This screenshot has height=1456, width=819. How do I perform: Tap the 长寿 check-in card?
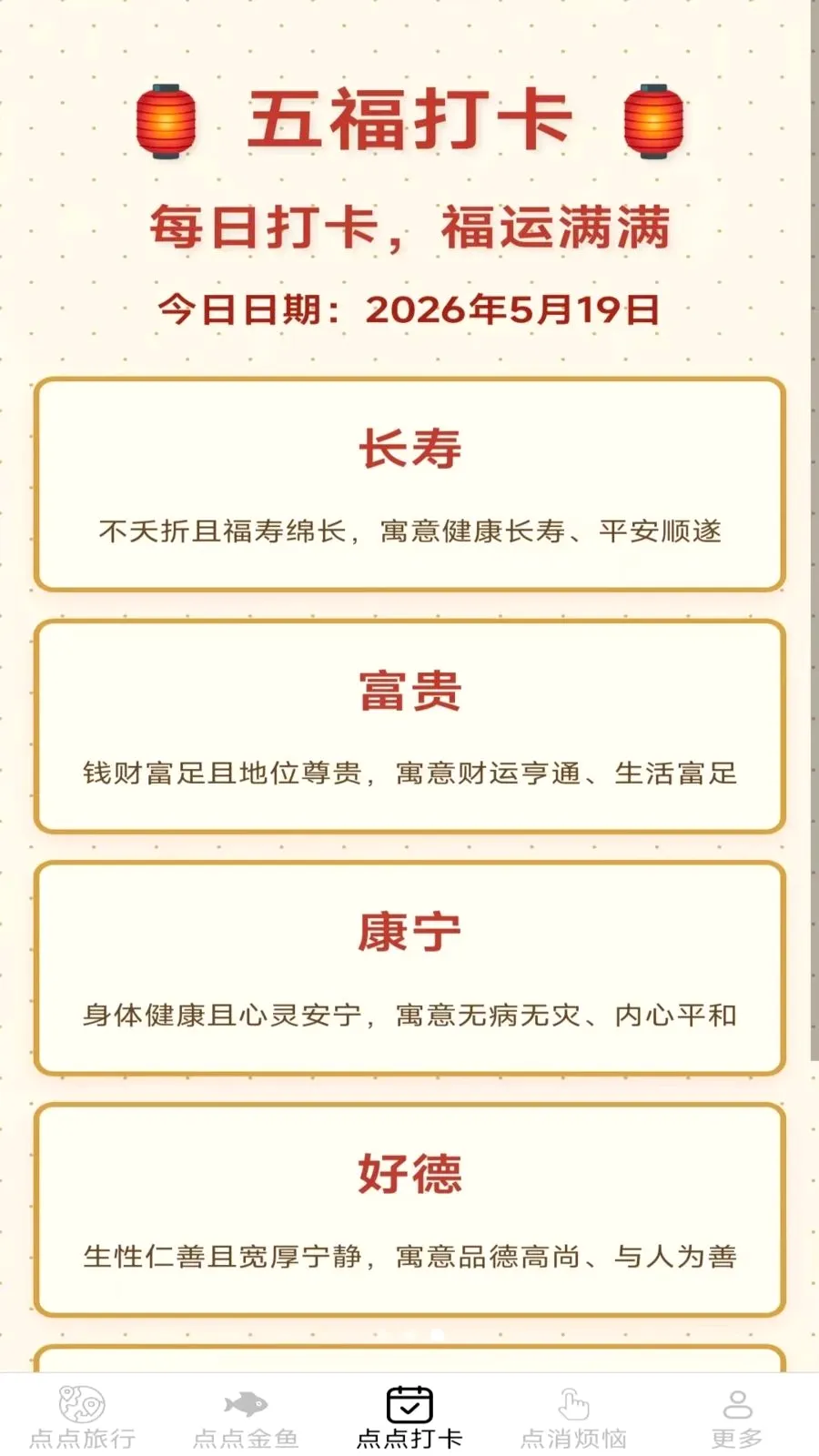[x=409, y=485]
